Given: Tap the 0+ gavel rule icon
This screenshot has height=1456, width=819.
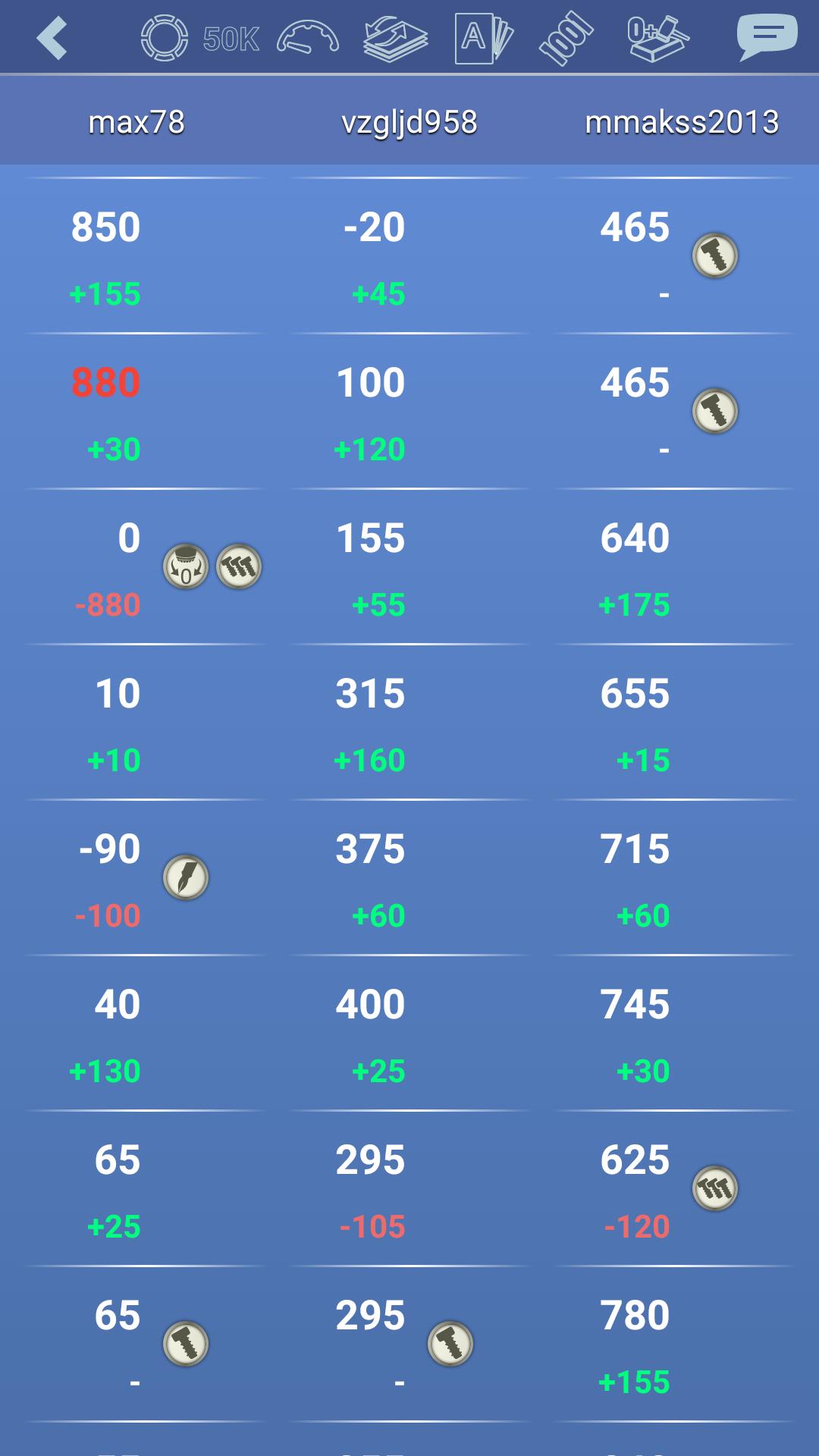Looking at the screenshot, I should (x=657, y=39).
